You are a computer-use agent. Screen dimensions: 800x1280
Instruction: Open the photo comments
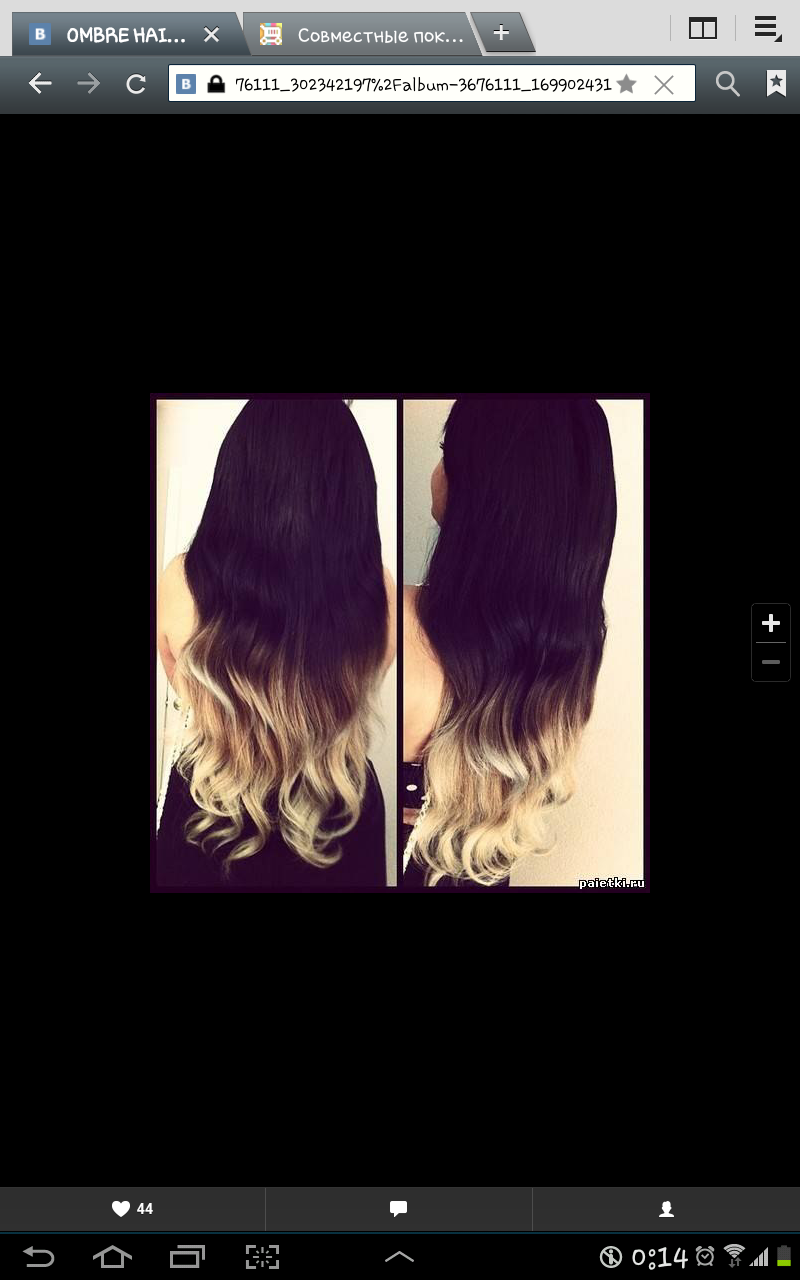[398, 1209]
